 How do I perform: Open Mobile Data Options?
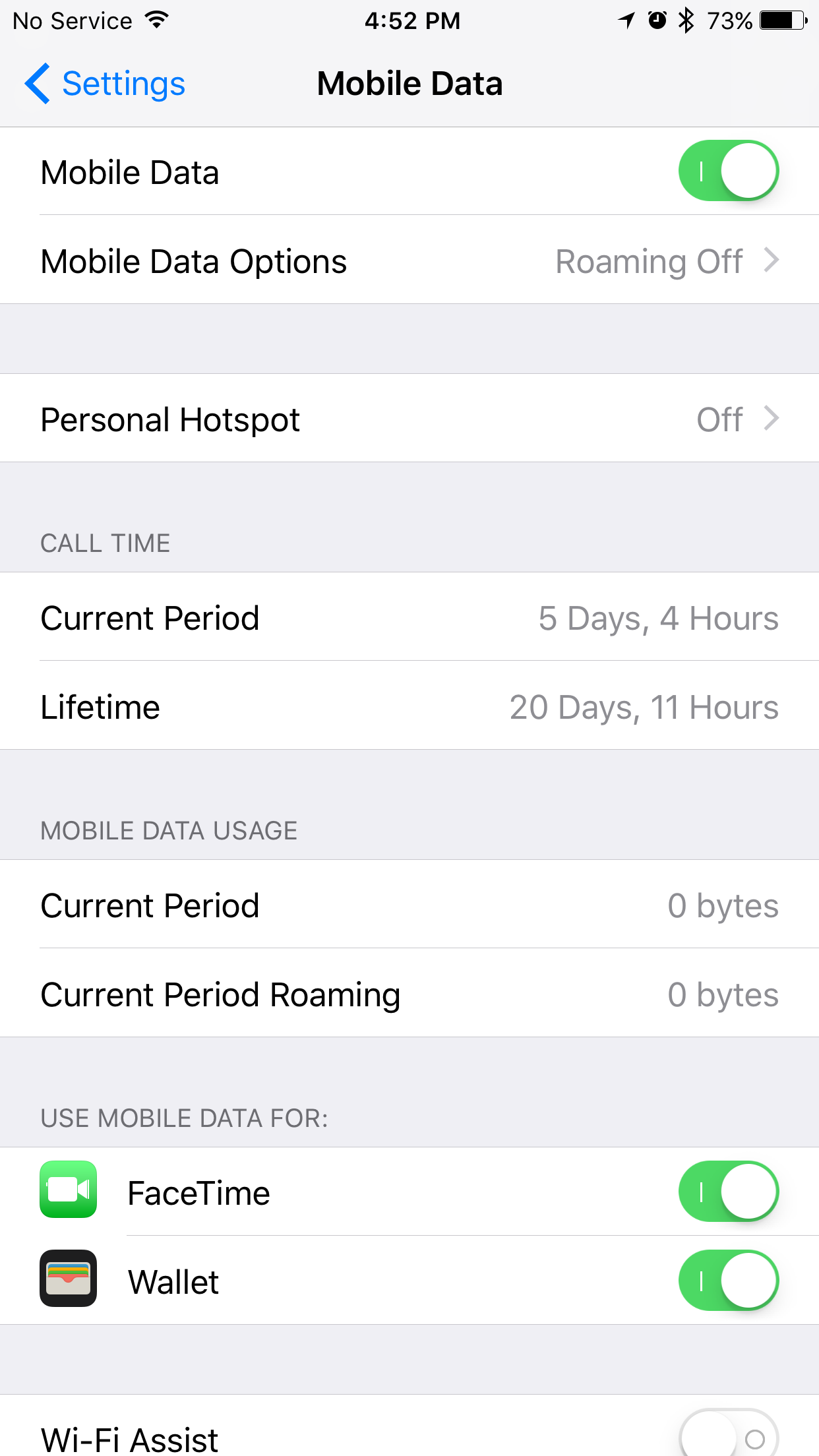[409, 261]
